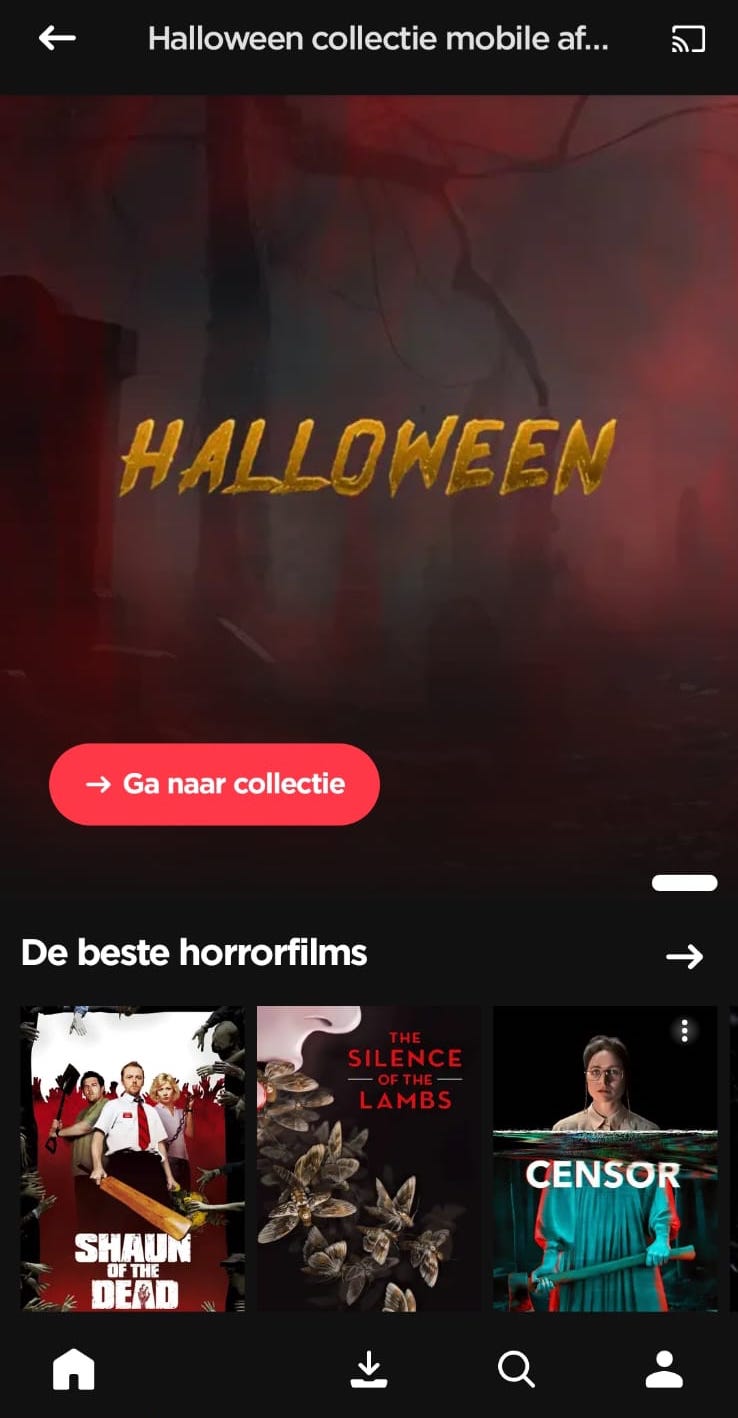Switch to the Search tab
Image resolution: width=738 pixels, height=1418 pixels.
point(516,1369)
